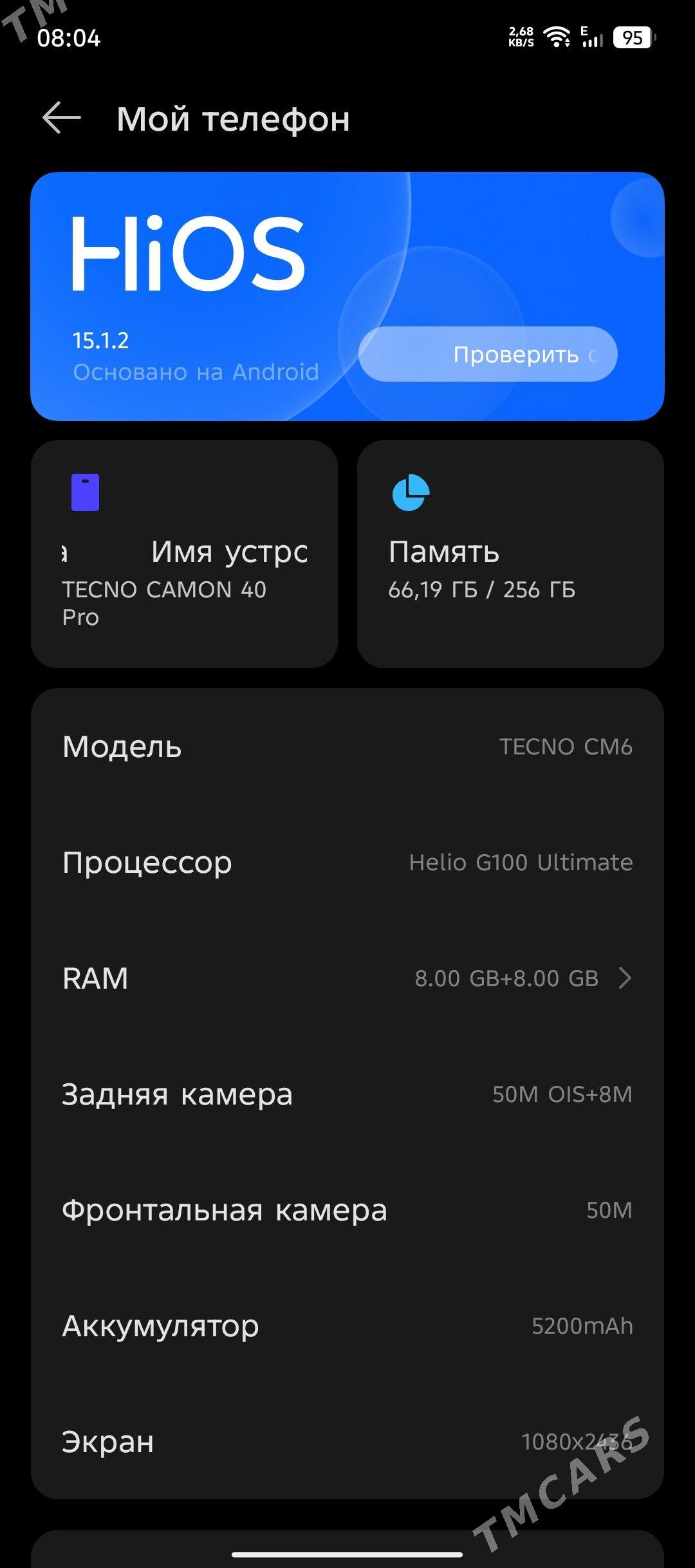Select the Экран resolution row
695x1568 pixels.
pos(347,1441)
